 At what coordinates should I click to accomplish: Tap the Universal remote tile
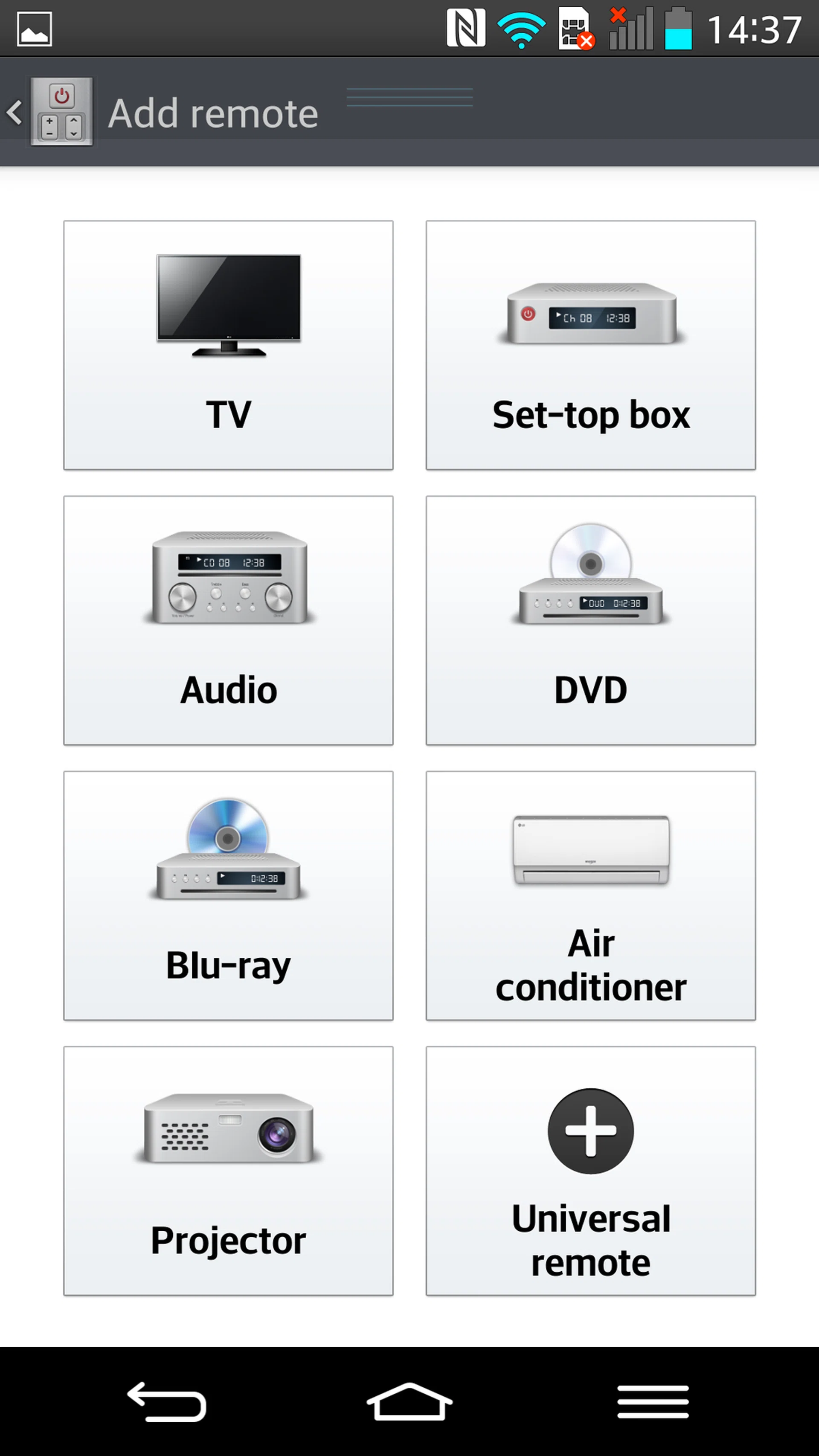click(591, 1171)
